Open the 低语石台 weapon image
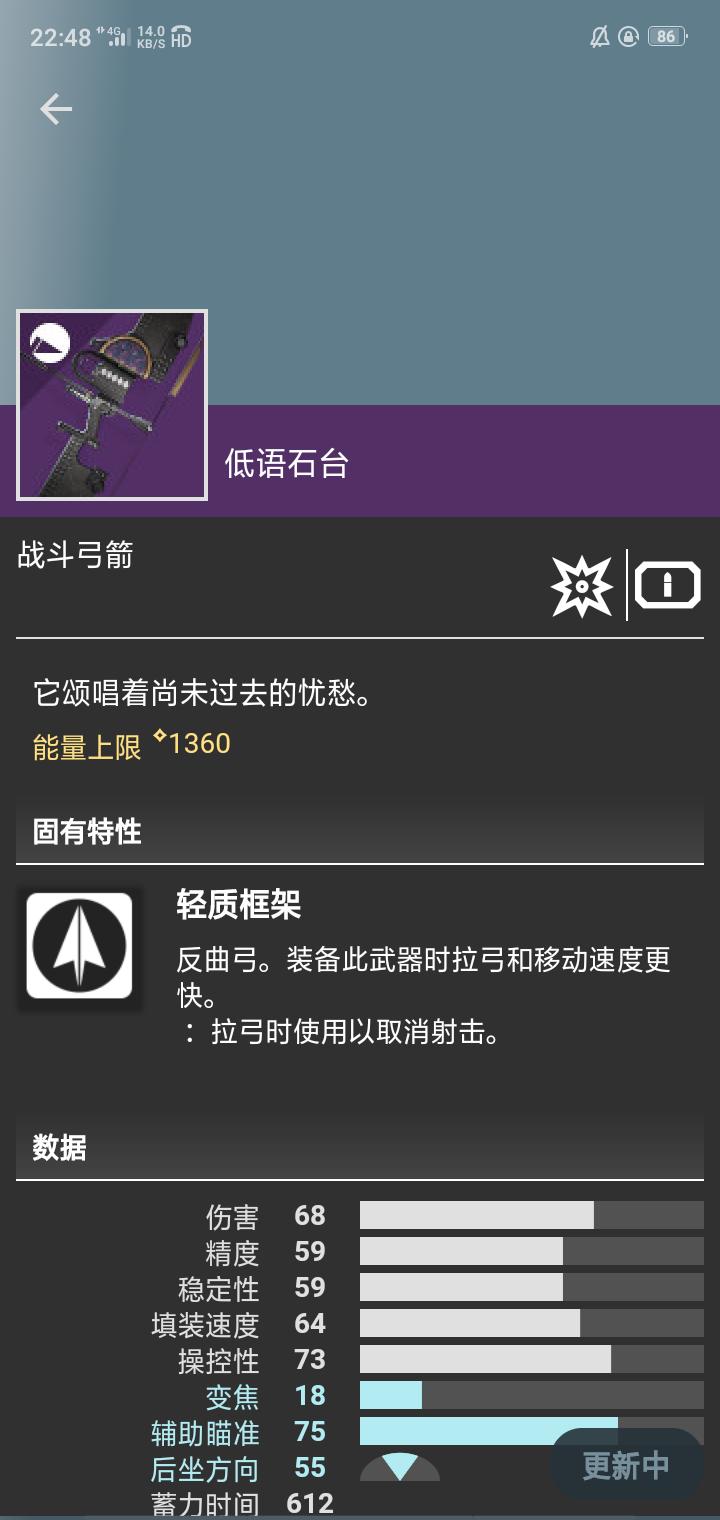The height and width of the screenshot is (1520, 720). (x=112, y=405)
